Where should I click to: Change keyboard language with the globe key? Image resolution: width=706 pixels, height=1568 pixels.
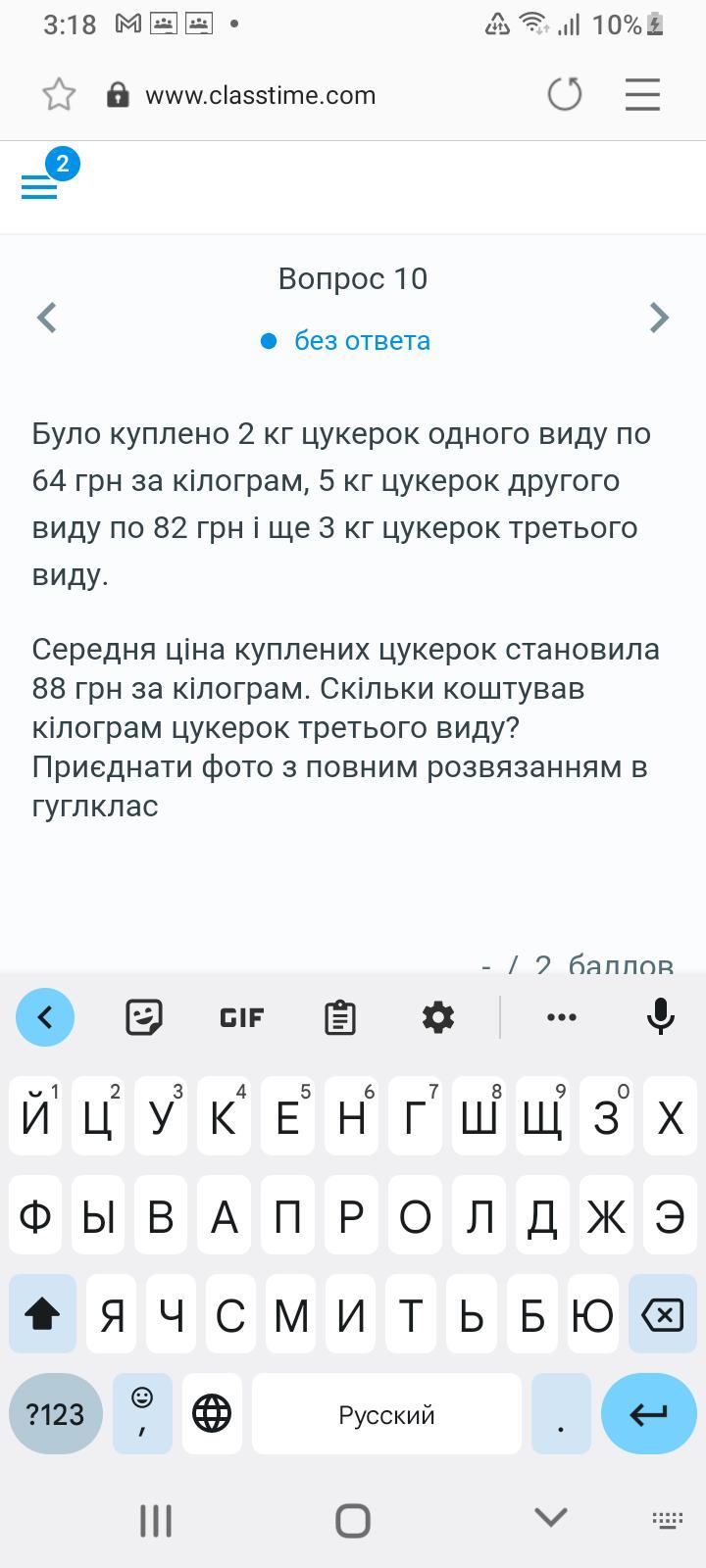click(212, 1414)
